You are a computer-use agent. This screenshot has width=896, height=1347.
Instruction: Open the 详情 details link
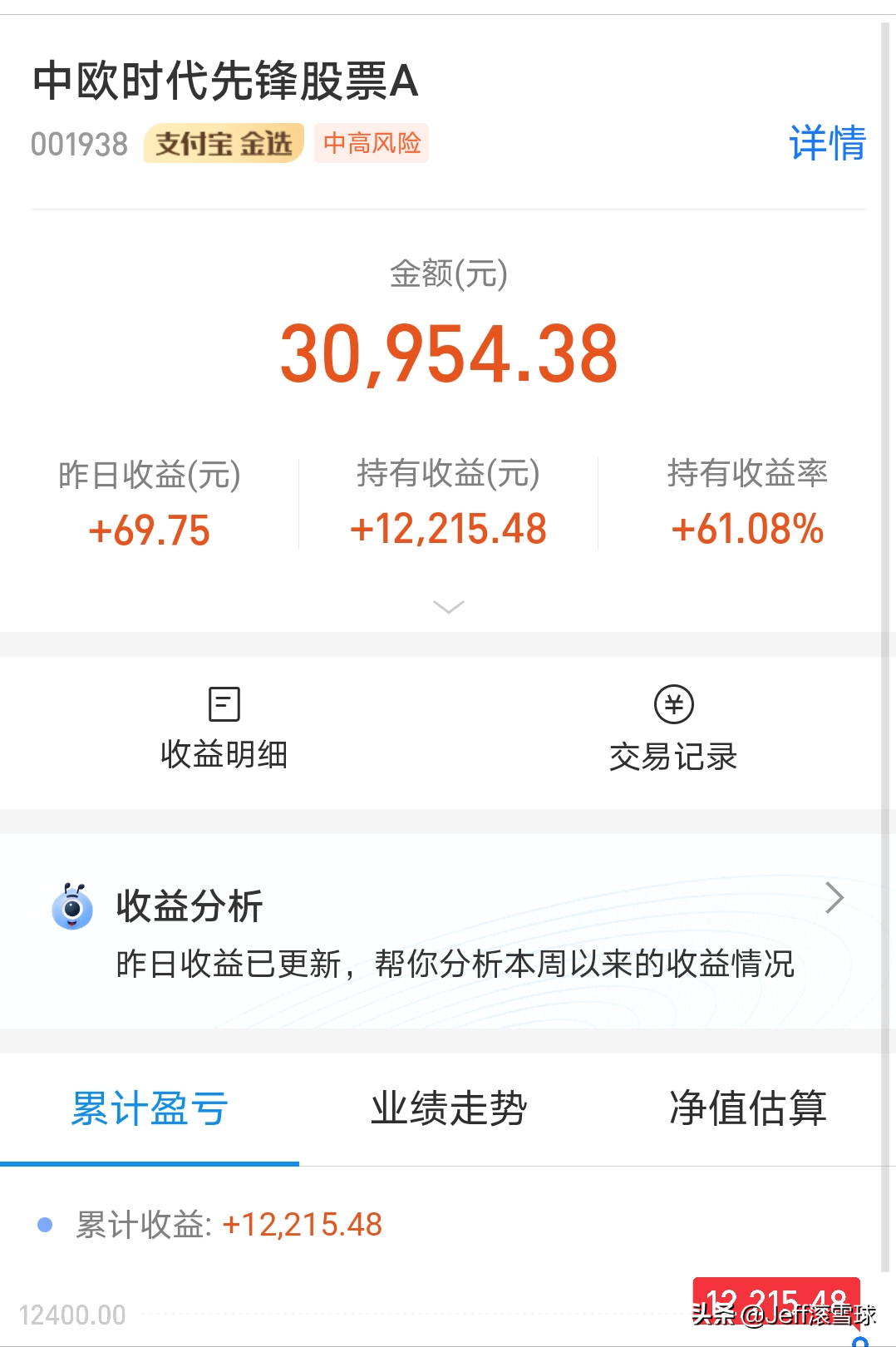click(826, 143)
